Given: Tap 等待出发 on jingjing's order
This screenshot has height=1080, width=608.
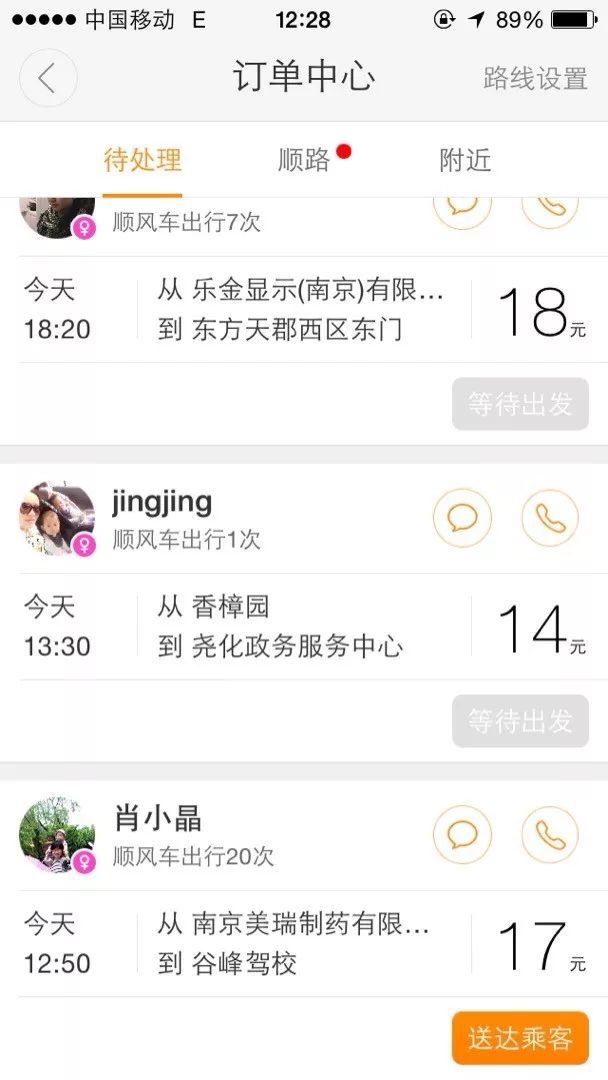Looking at the screenshot, I should point(520,721).
